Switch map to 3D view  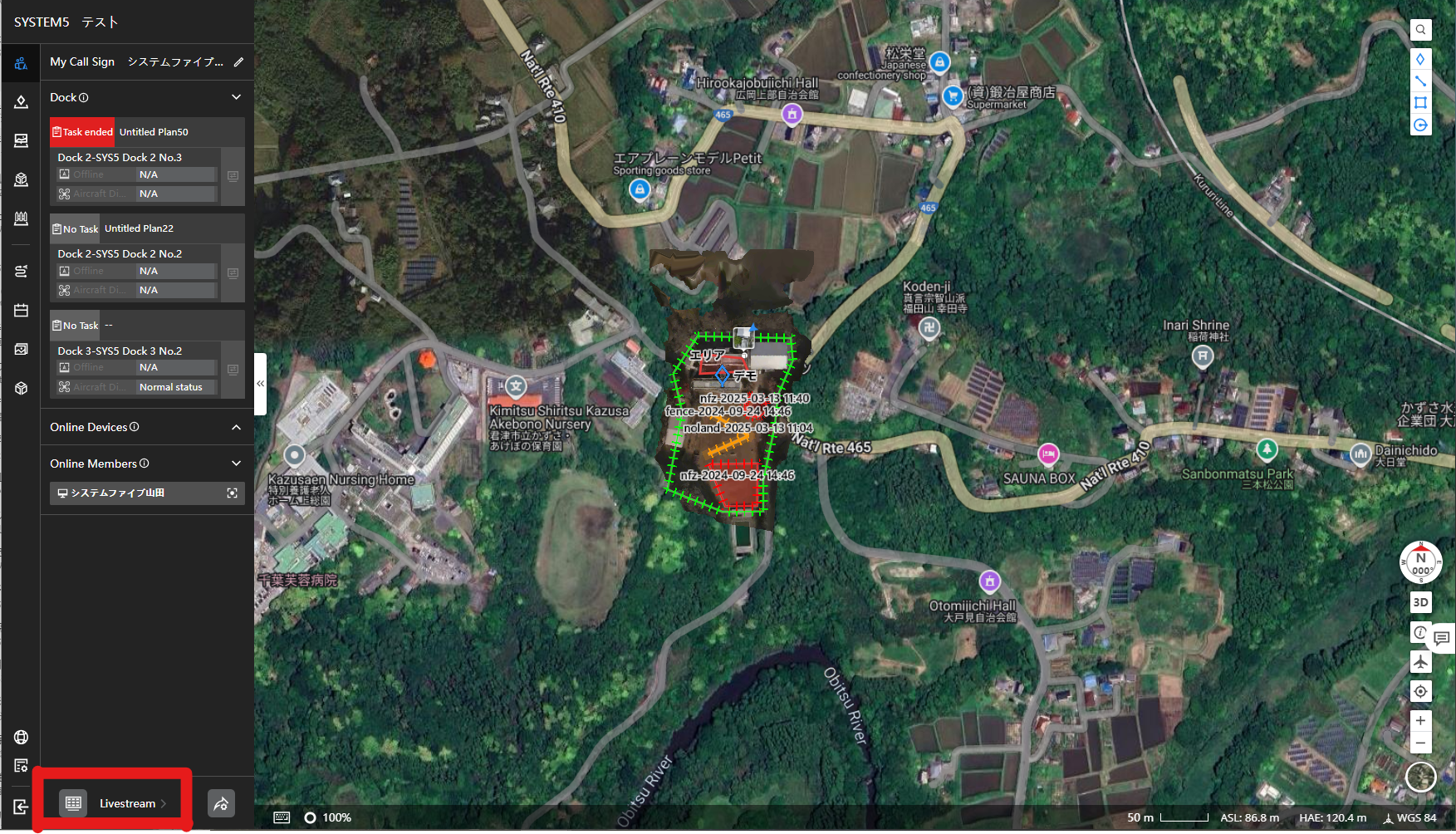pyautogui.click(x=1420, y=602)
